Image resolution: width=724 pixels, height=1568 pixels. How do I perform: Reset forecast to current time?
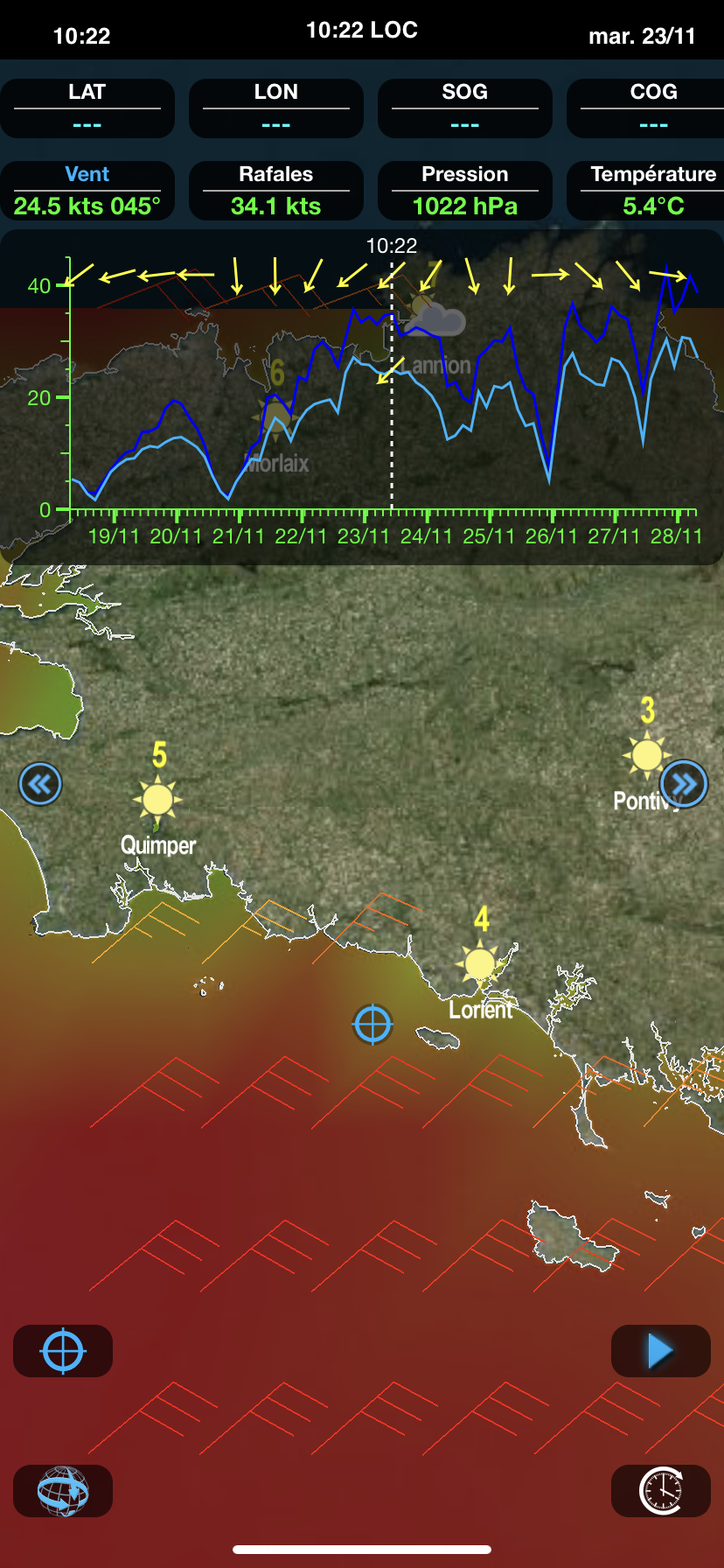661,1491
